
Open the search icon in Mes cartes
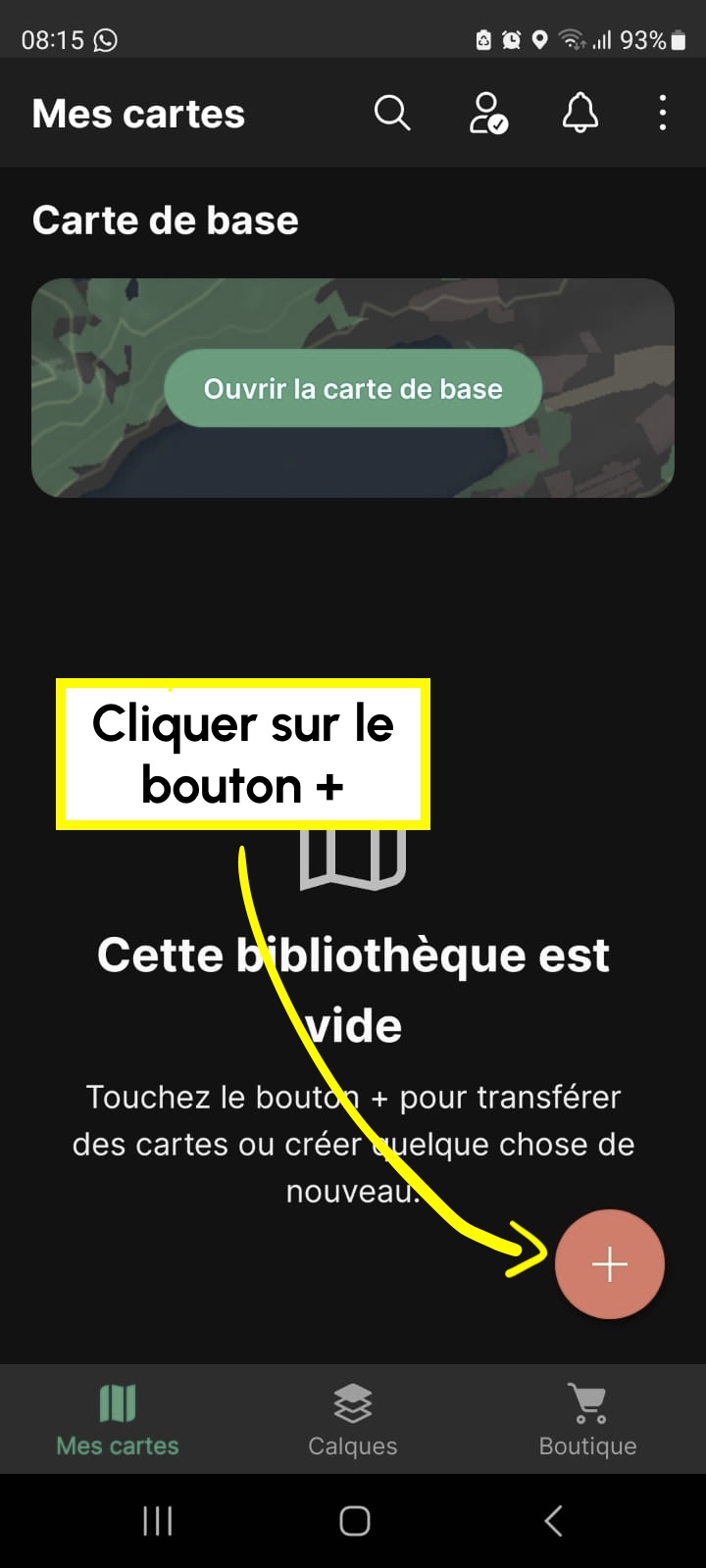tap(392, 113)
